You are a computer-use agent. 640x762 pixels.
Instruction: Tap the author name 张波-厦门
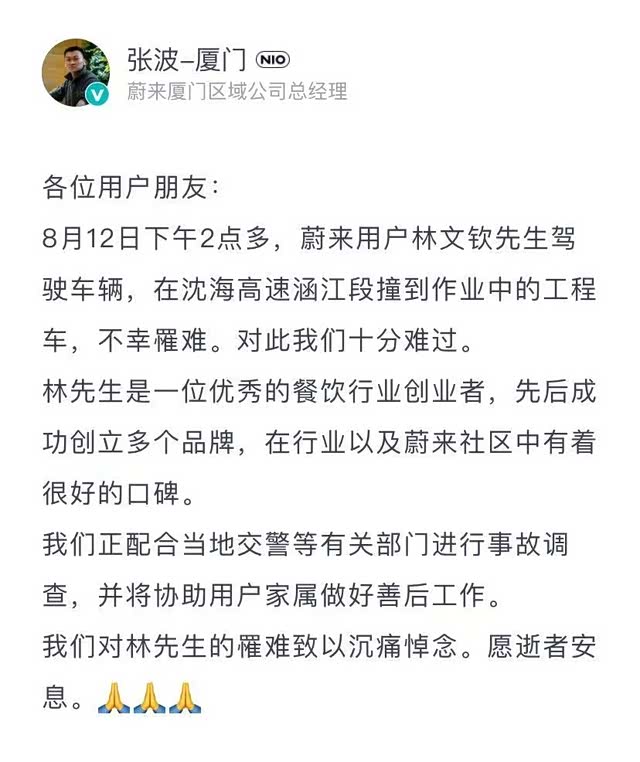click(187, 59)
